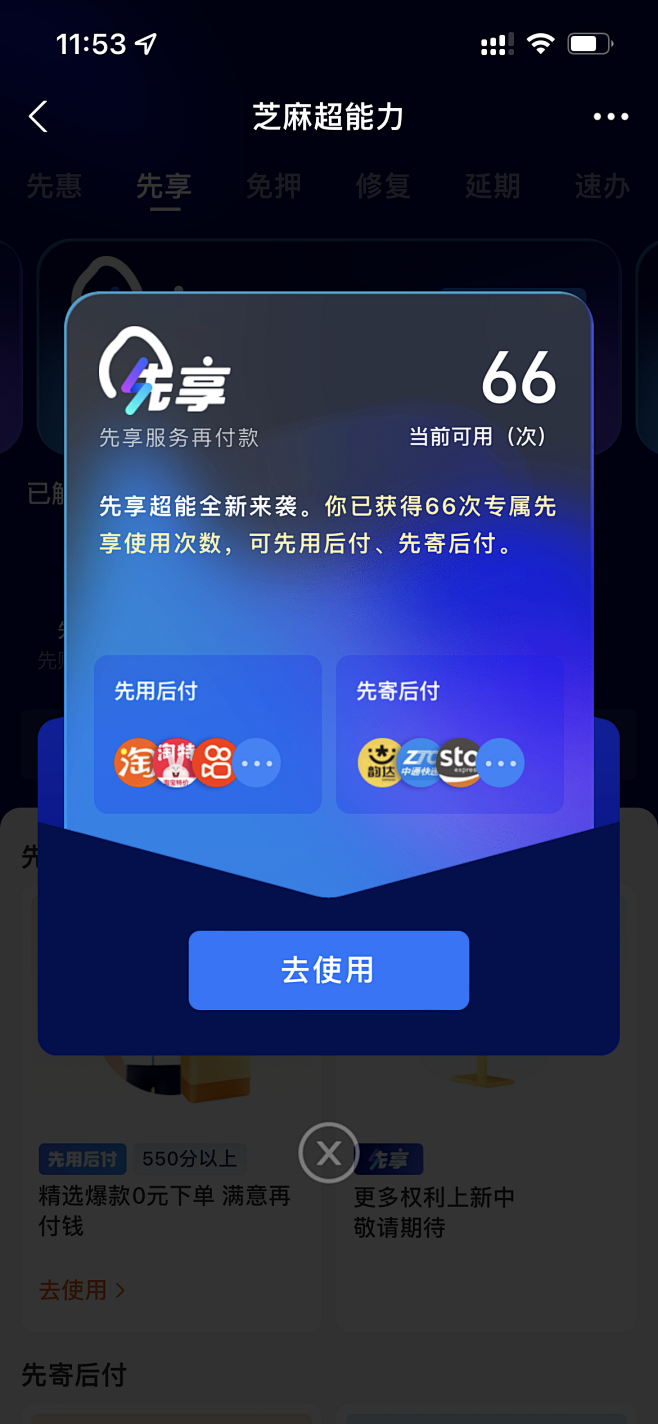The height and width of the screenshot is (1424, 658).
Task: Switch to the 速办 tab
Action: [601, 186]
